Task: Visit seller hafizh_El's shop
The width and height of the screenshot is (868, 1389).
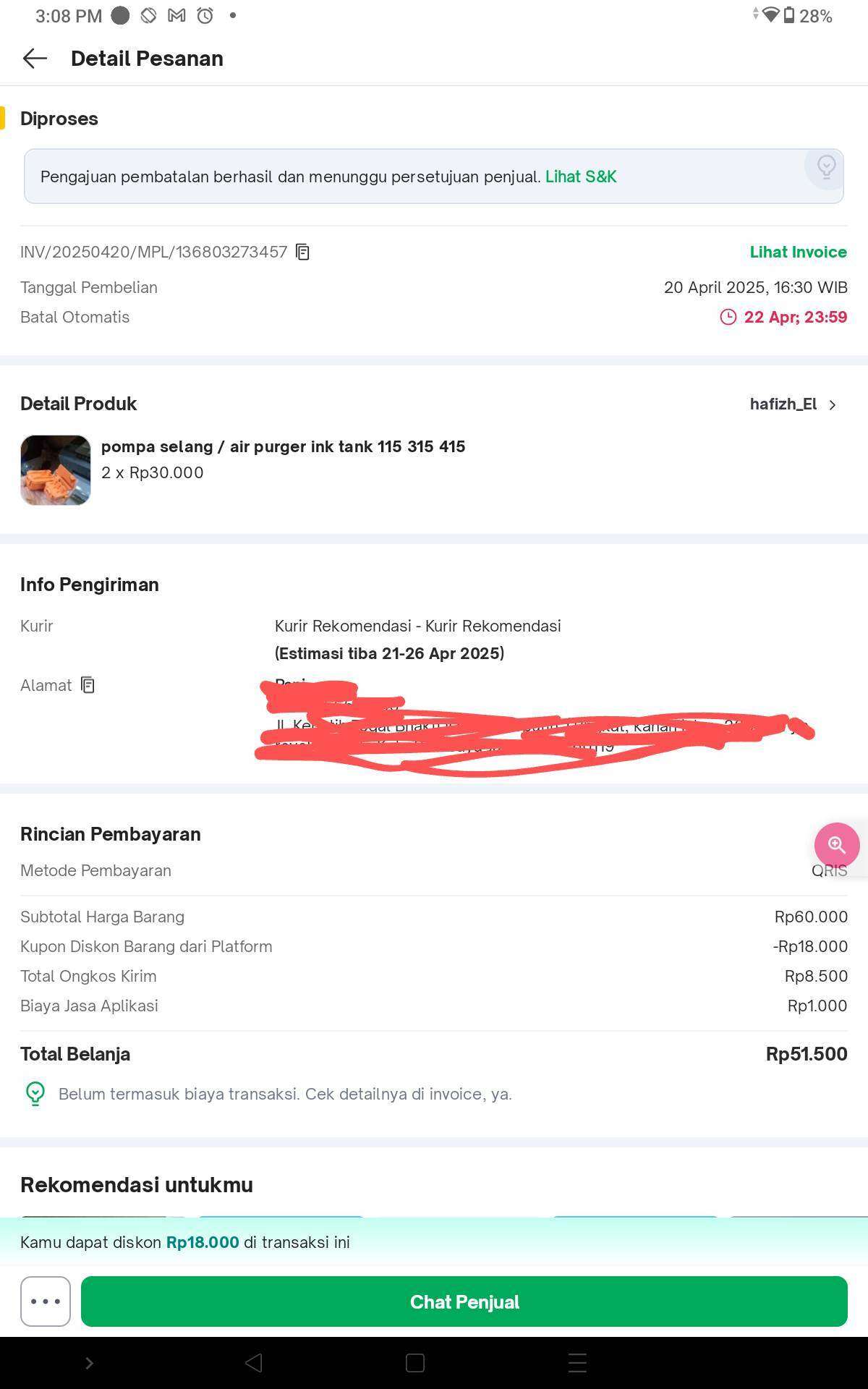Action: pos(793,404)
